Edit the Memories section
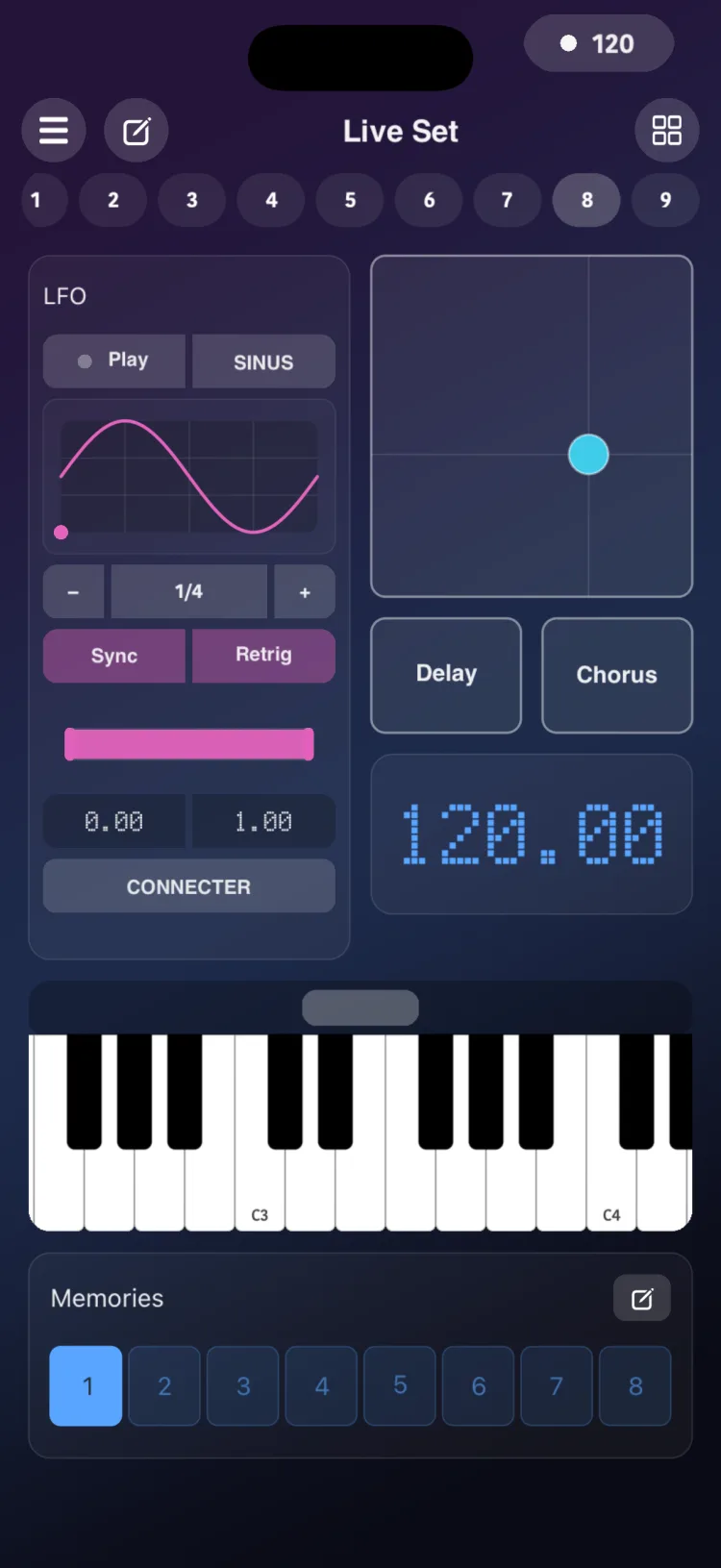Screen dimensions: 721x1568 (642, 1299)
